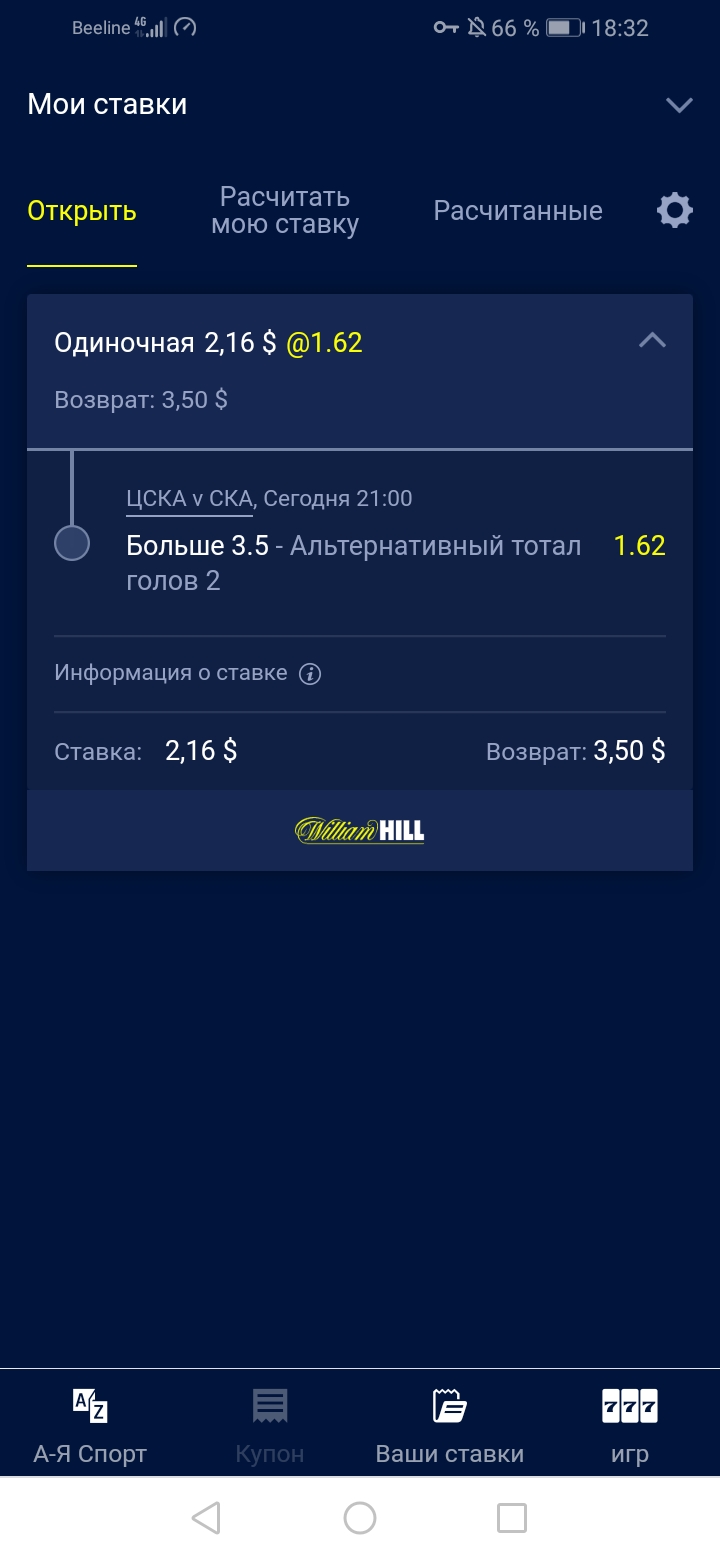Open bet settings gear icon
The image size is (720, 1560).
(674, 211)
